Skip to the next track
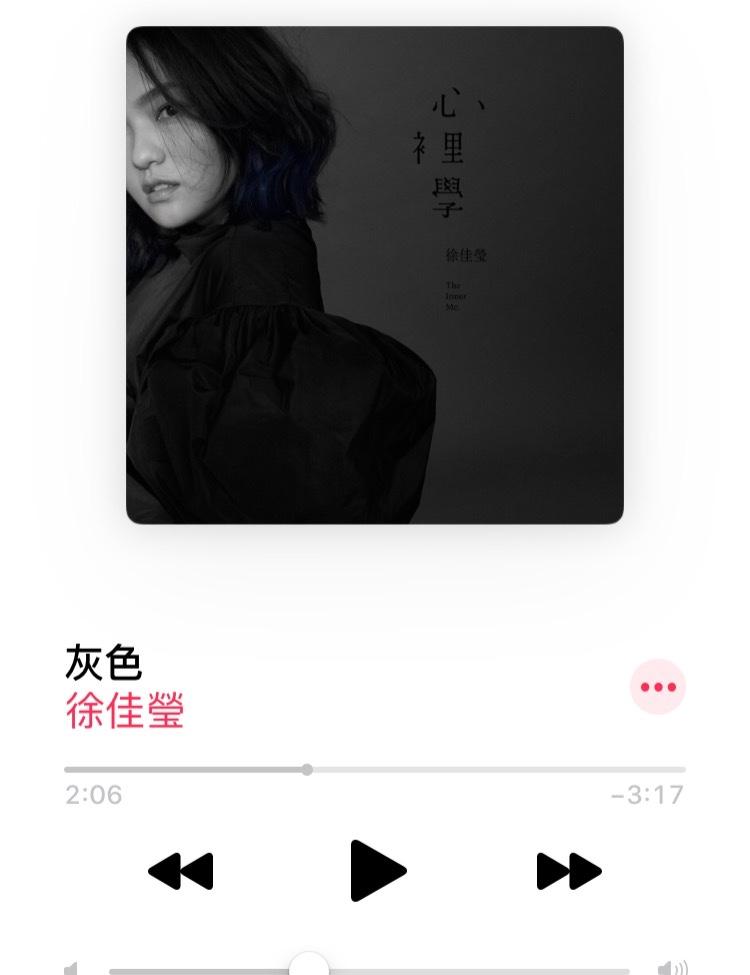The width and height of the screenshot is (750, 975). 569,871
